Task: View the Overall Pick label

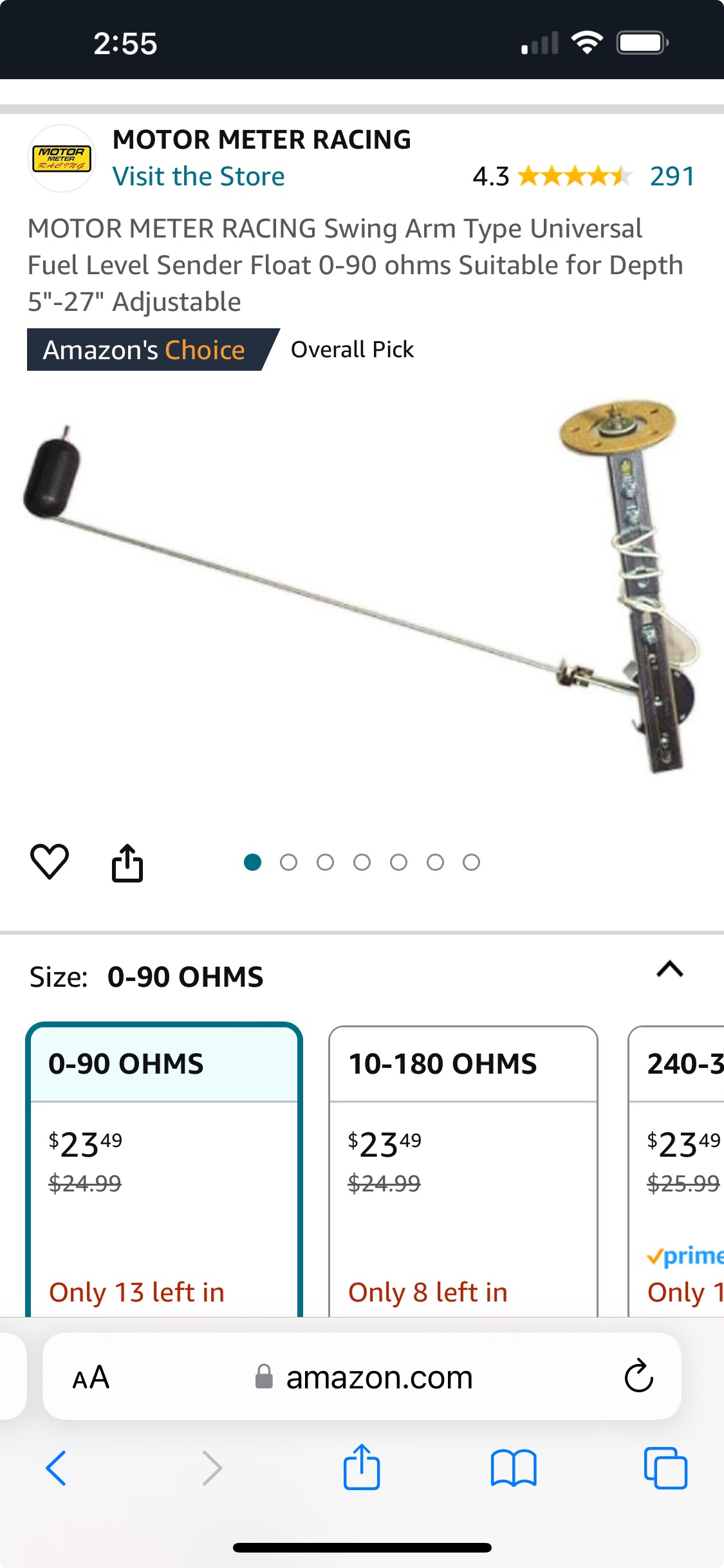Action: (x=352, y=350)
